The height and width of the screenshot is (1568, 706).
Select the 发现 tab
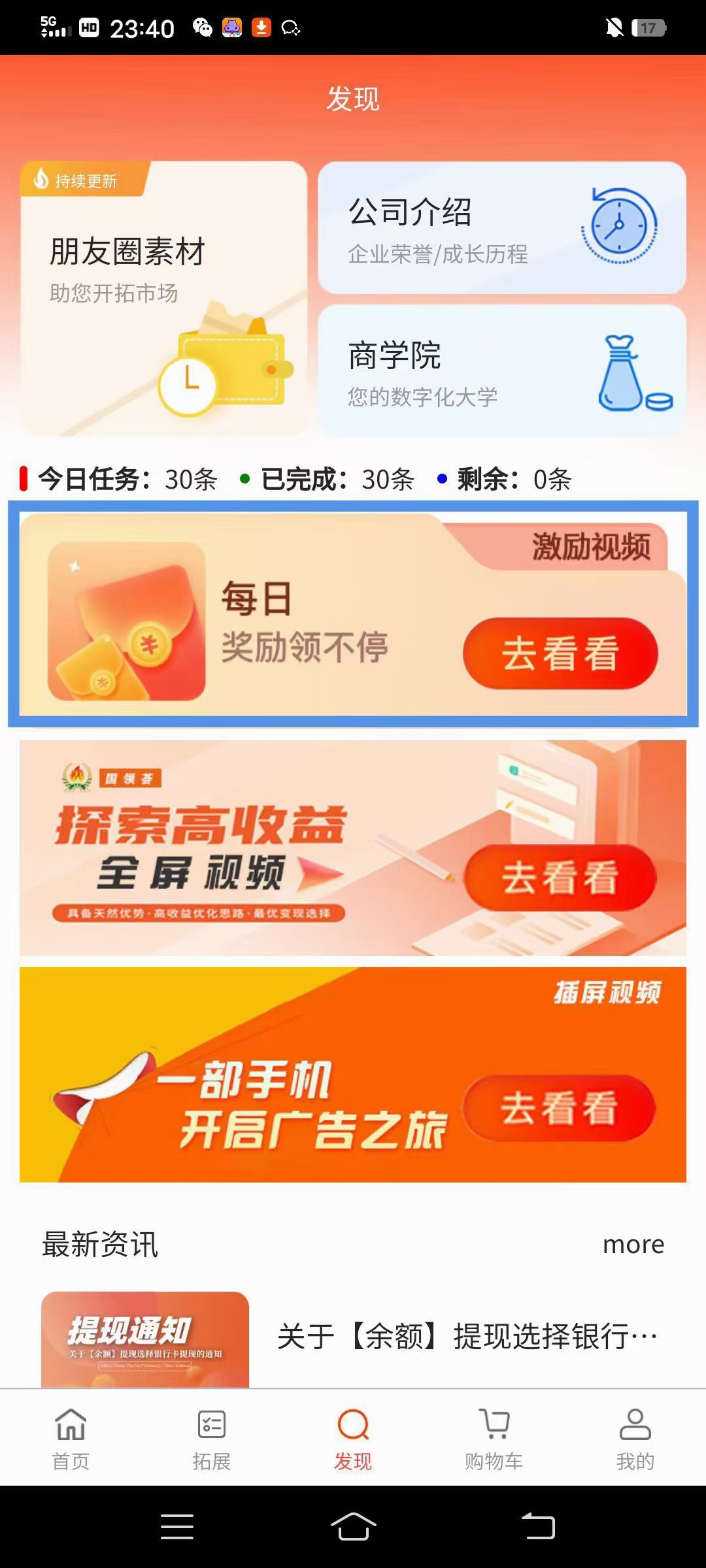(353, 1439)
